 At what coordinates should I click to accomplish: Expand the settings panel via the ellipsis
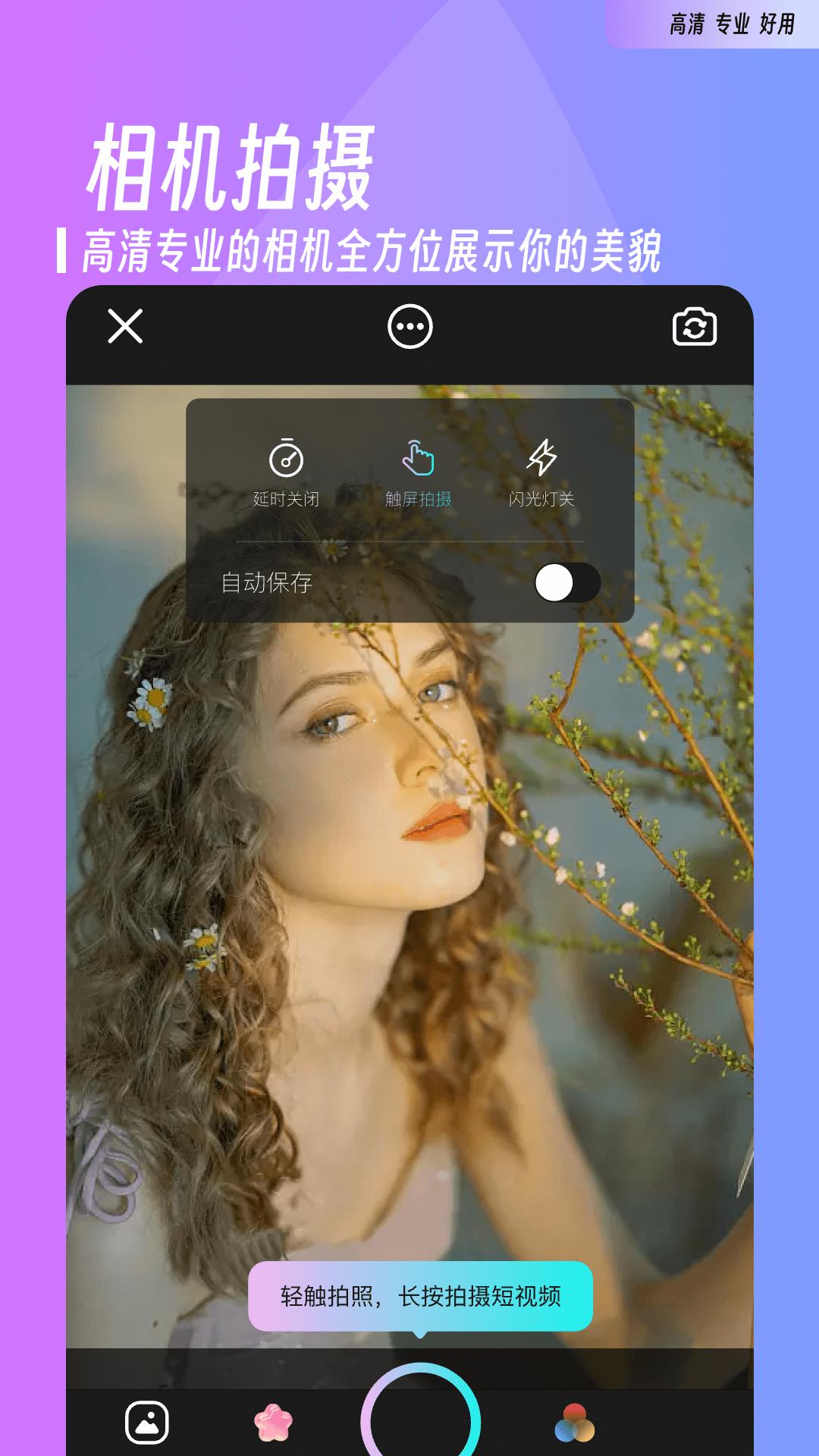409,326
